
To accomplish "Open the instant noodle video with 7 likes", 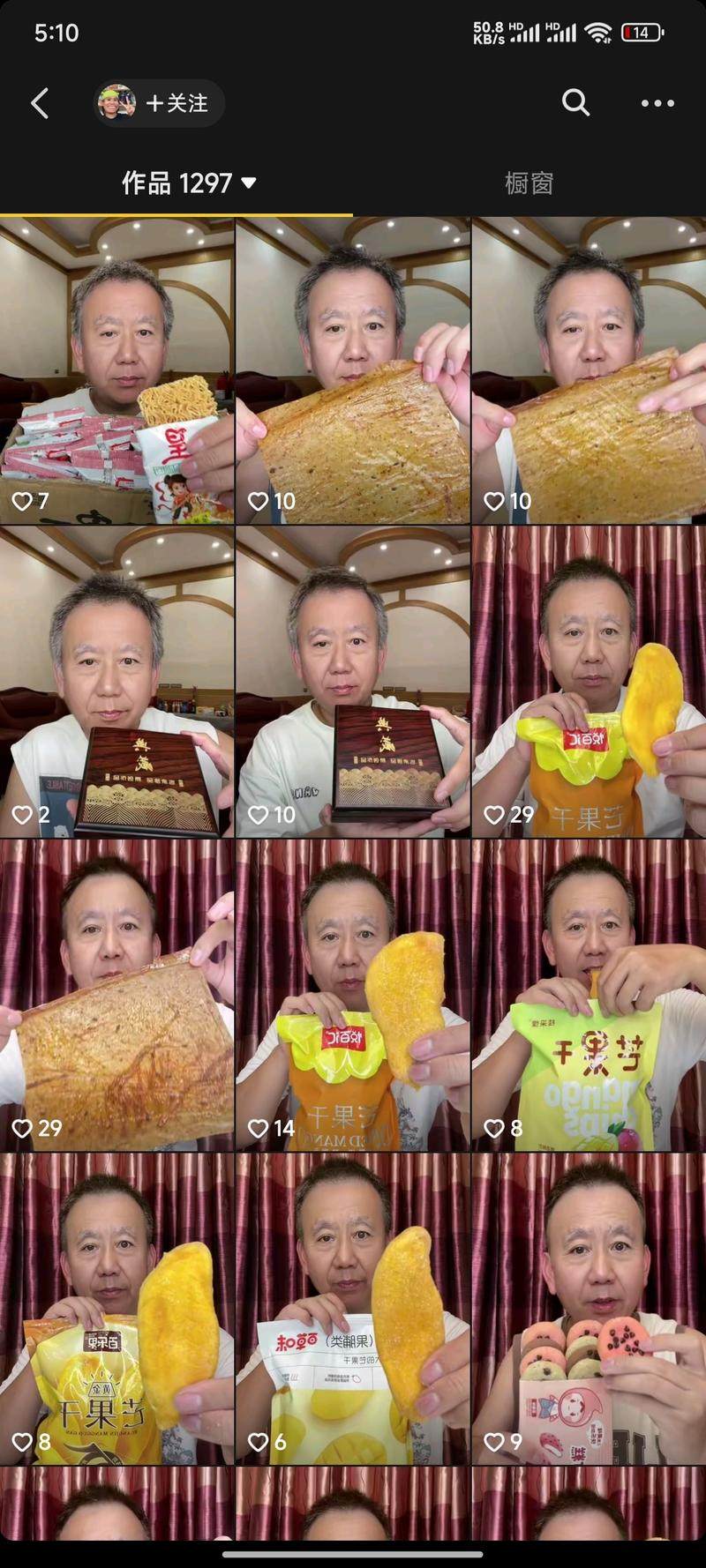I will pos(116,370).
